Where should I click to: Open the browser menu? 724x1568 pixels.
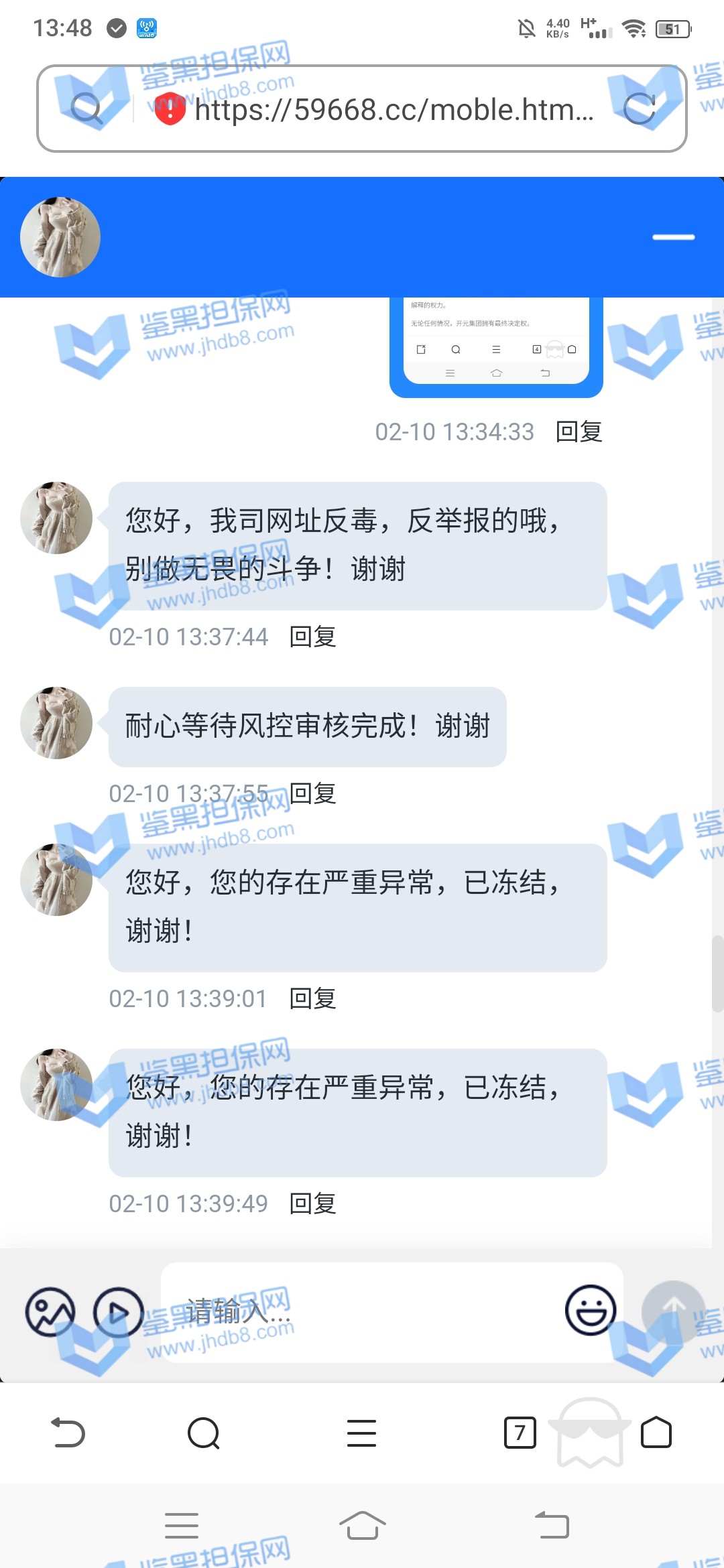361,1433
